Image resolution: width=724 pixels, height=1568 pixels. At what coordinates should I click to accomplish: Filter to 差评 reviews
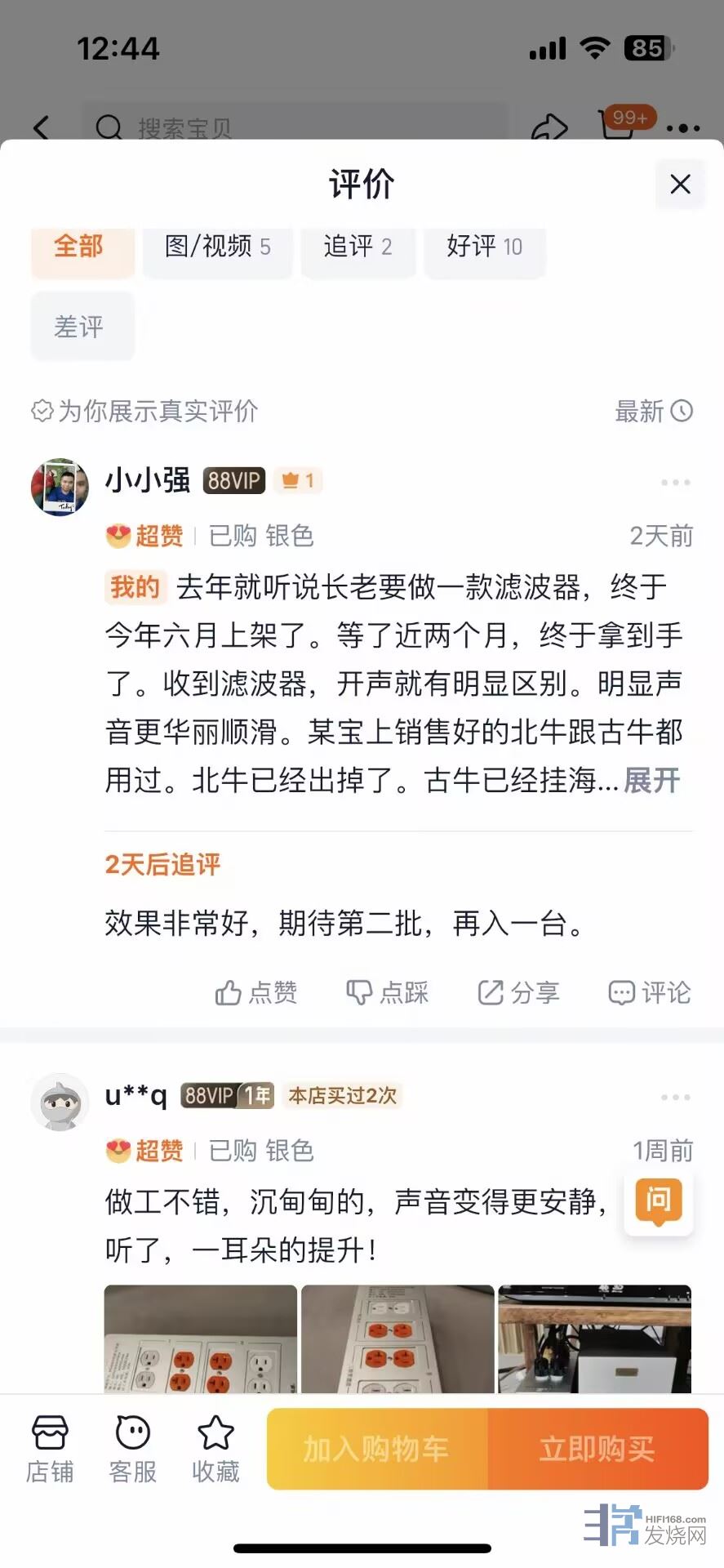pos(80,327)
